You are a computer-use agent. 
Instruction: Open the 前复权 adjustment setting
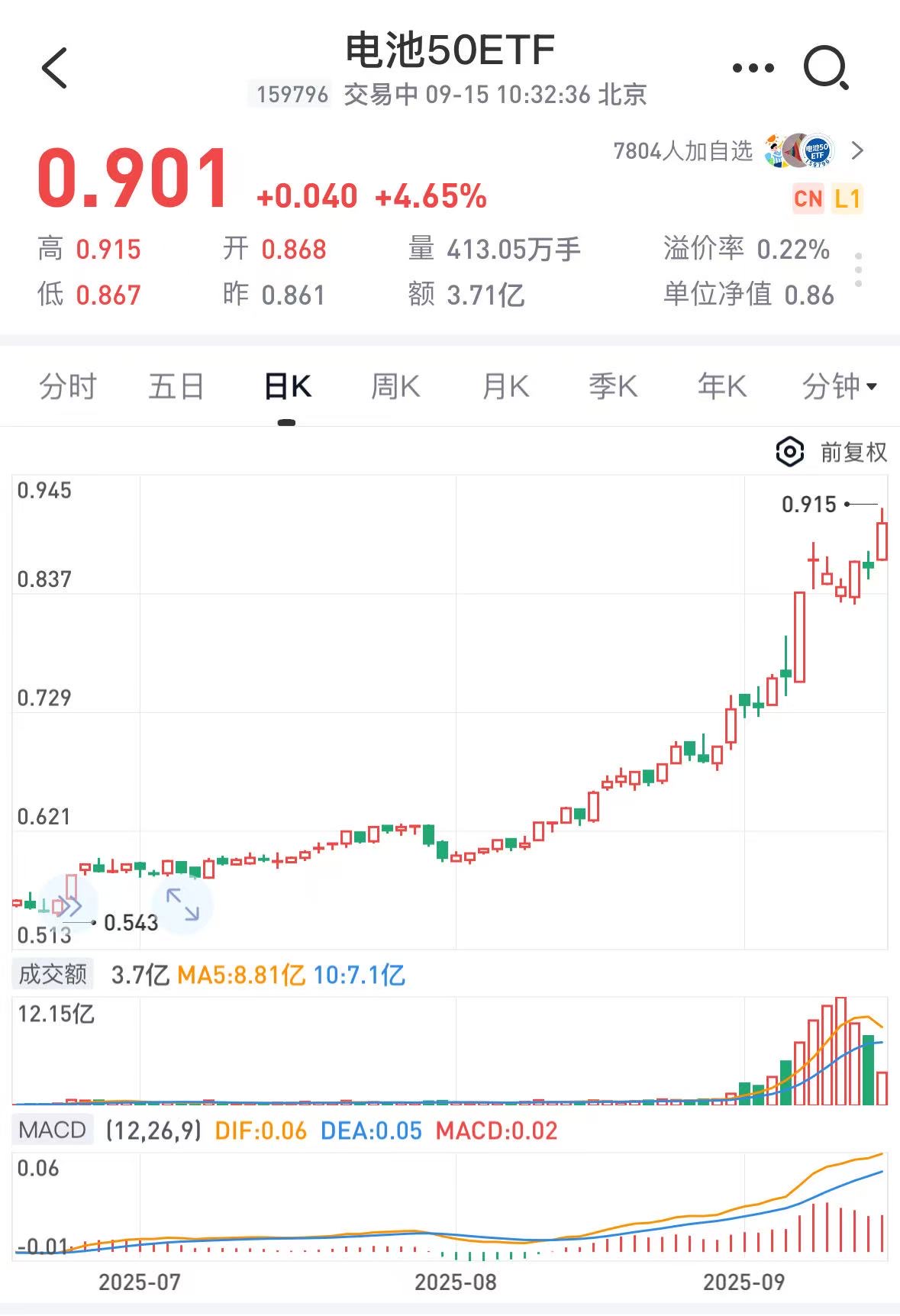[832, 453]
